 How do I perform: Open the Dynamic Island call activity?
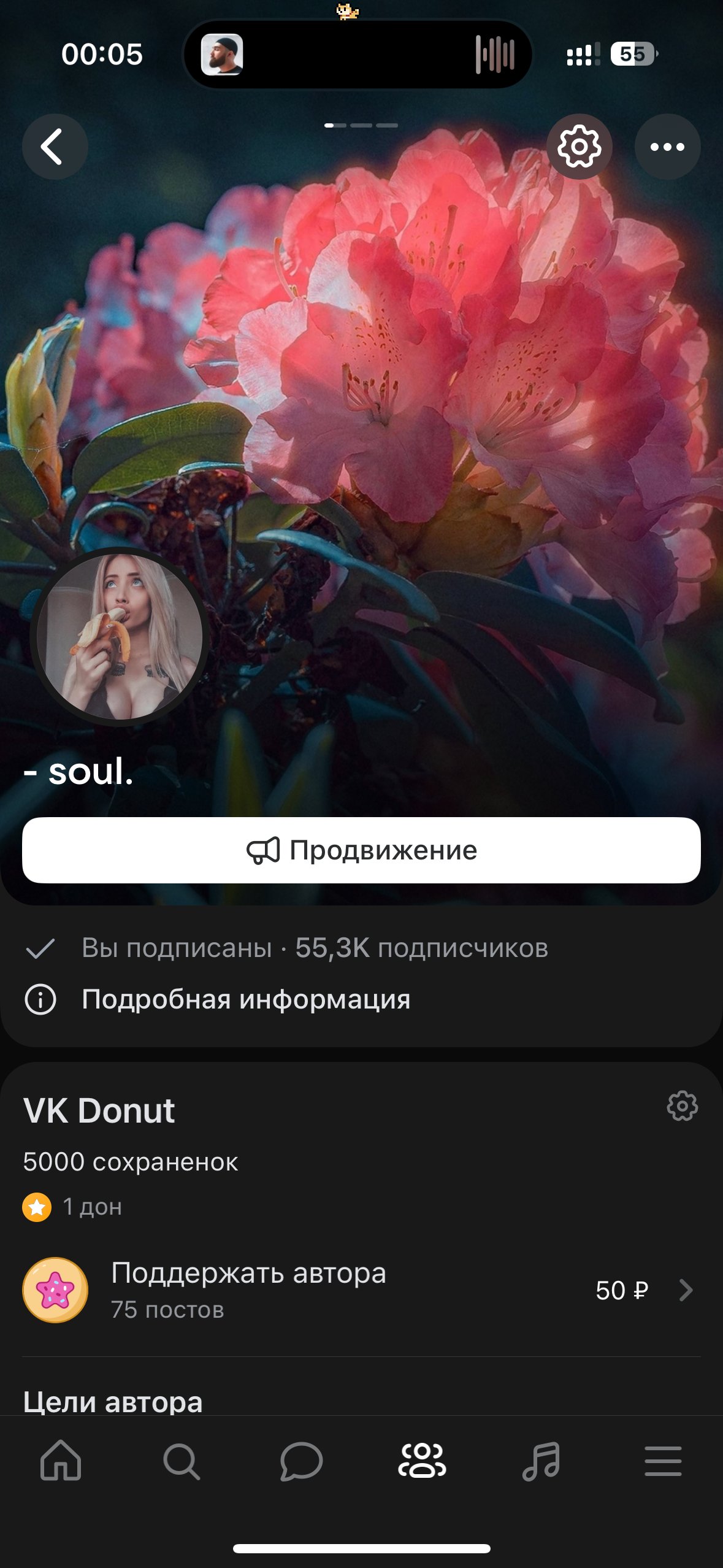[358, 54]
